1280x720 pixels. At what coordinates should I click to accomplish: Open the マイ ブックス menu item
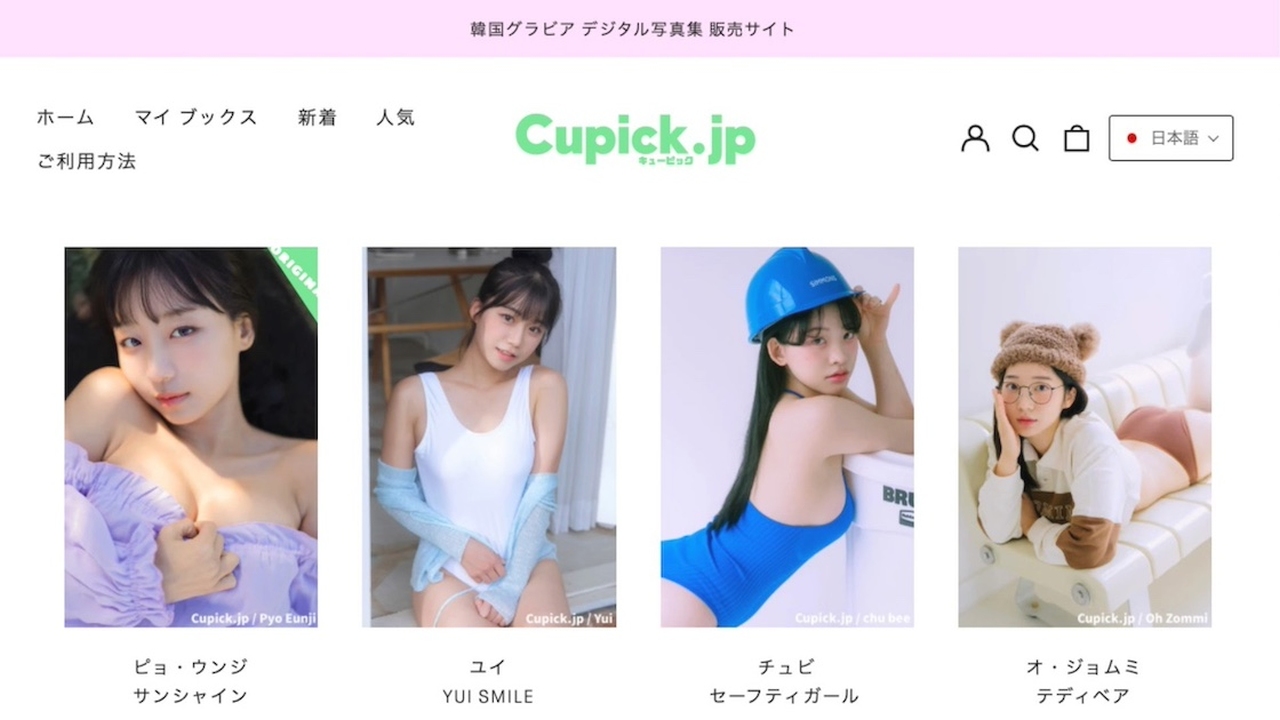[196, 117]
